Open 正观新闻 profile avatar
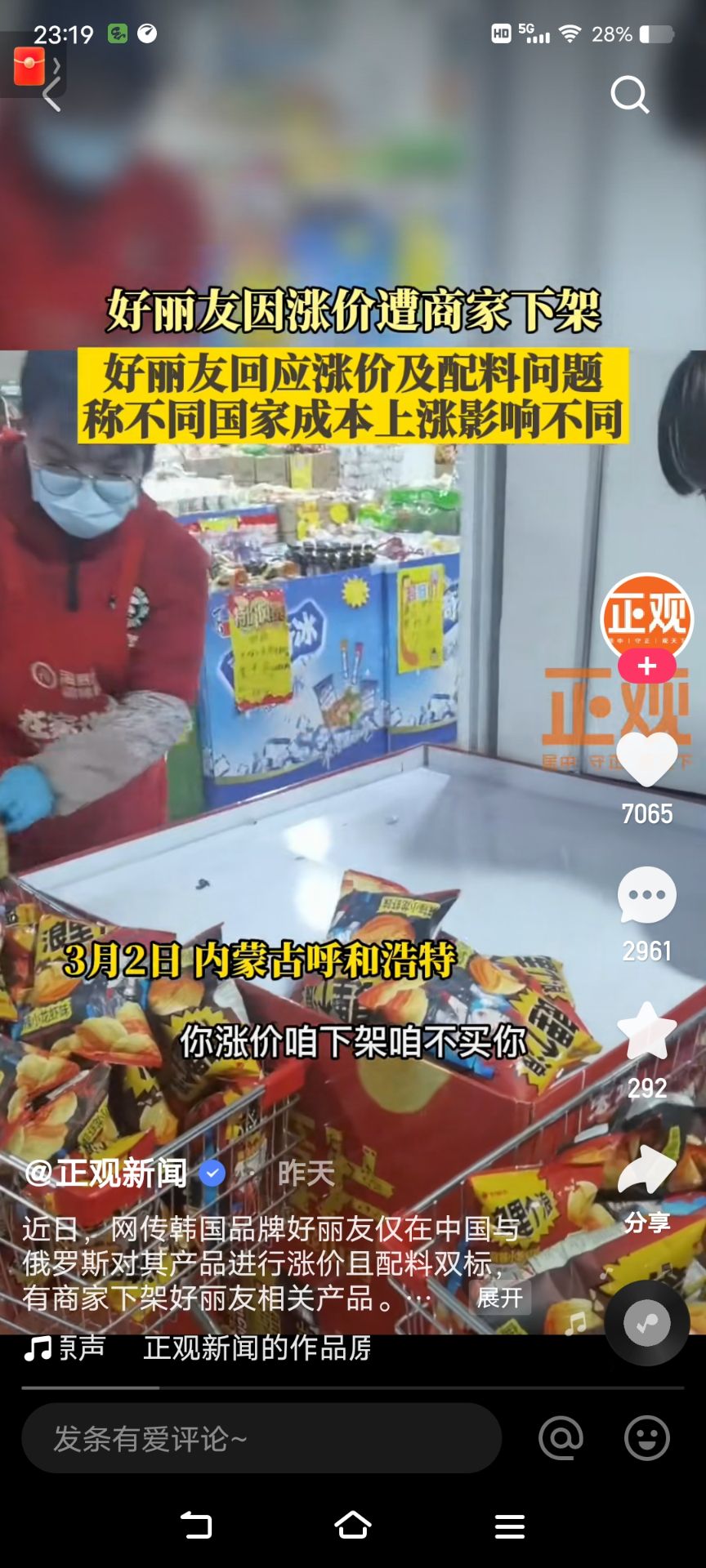 pyautogui.click(x=646, y=617)
